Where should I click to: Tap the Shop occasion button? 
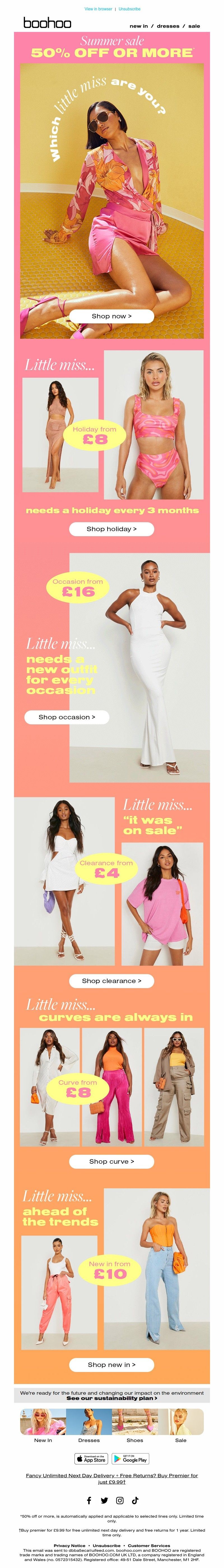tap(67, 717)
